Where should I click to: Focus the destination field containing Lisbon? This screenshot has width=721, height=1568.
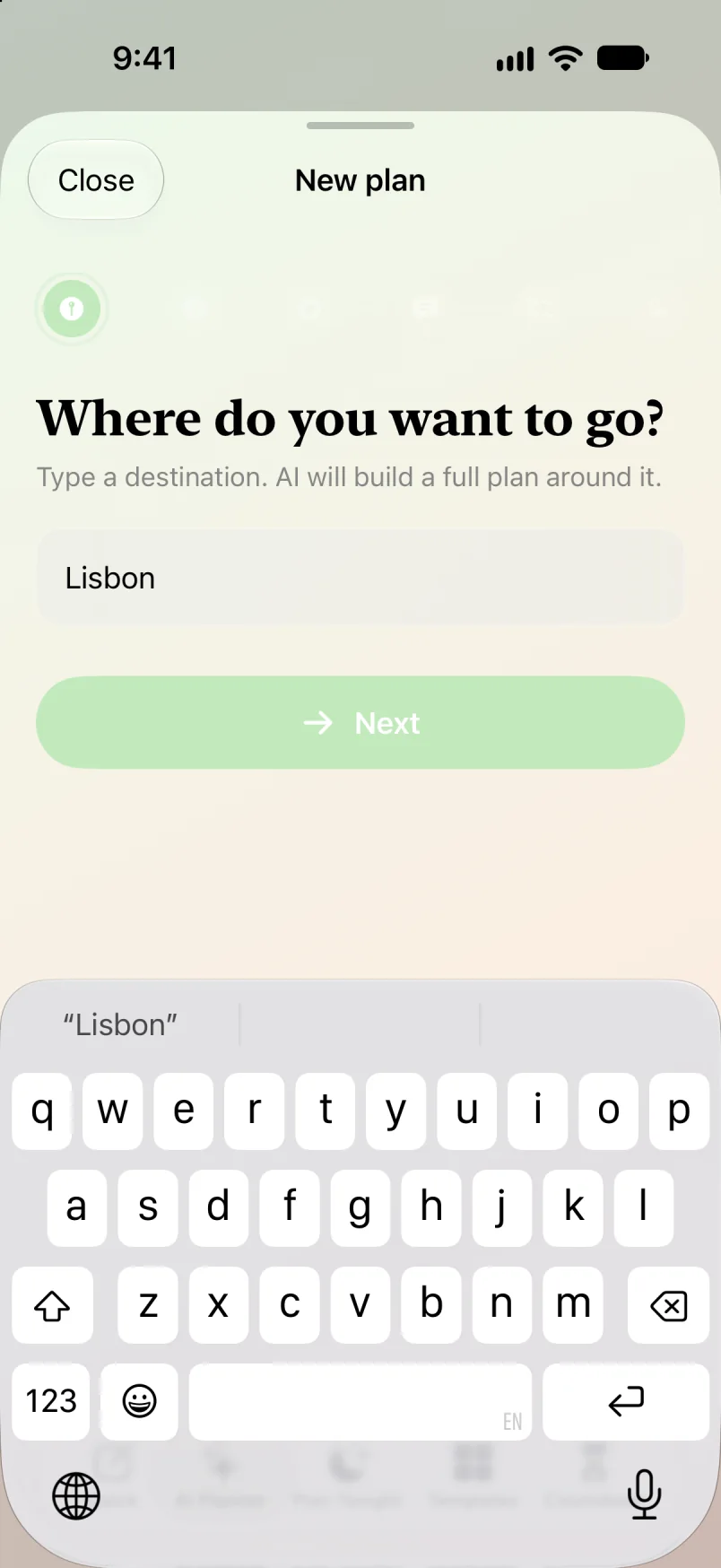[x=360, y=578]
